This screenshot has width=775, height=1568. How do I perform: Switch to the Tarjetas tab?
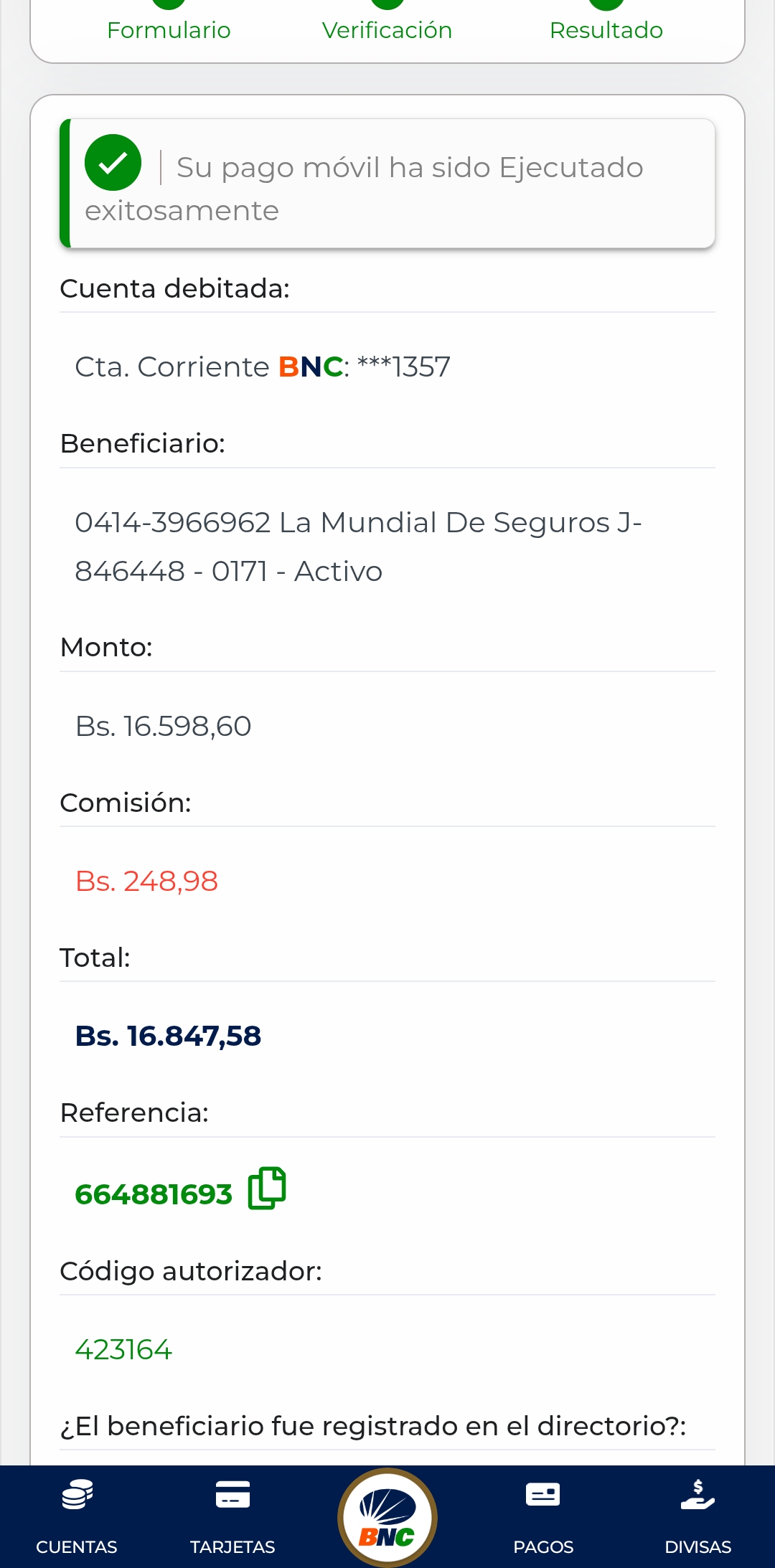[232, 1516]
